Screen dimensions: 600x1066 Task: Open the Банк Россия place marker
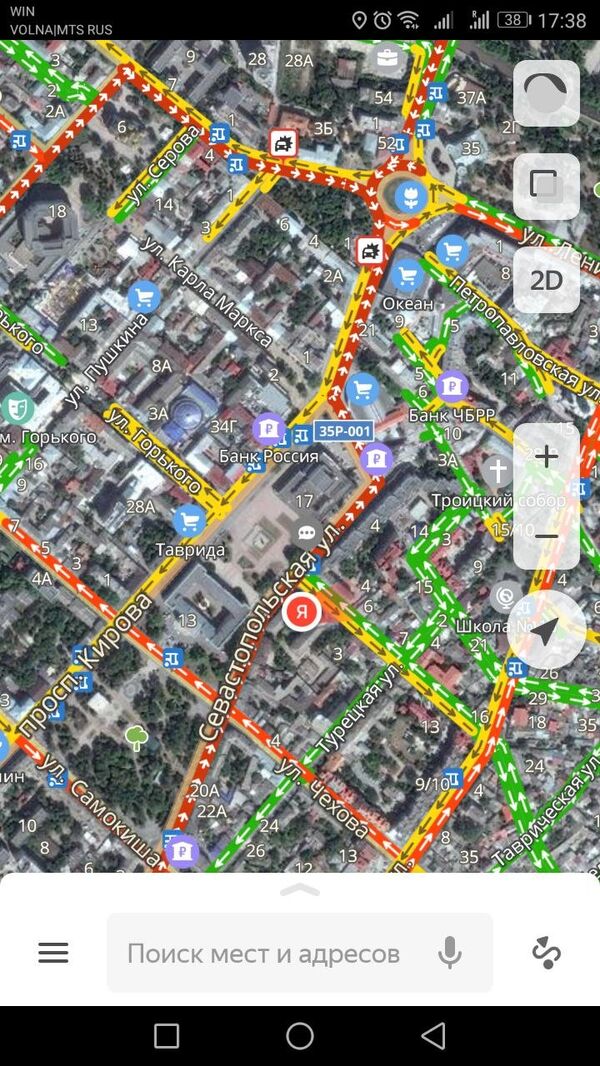click(268, 430)
